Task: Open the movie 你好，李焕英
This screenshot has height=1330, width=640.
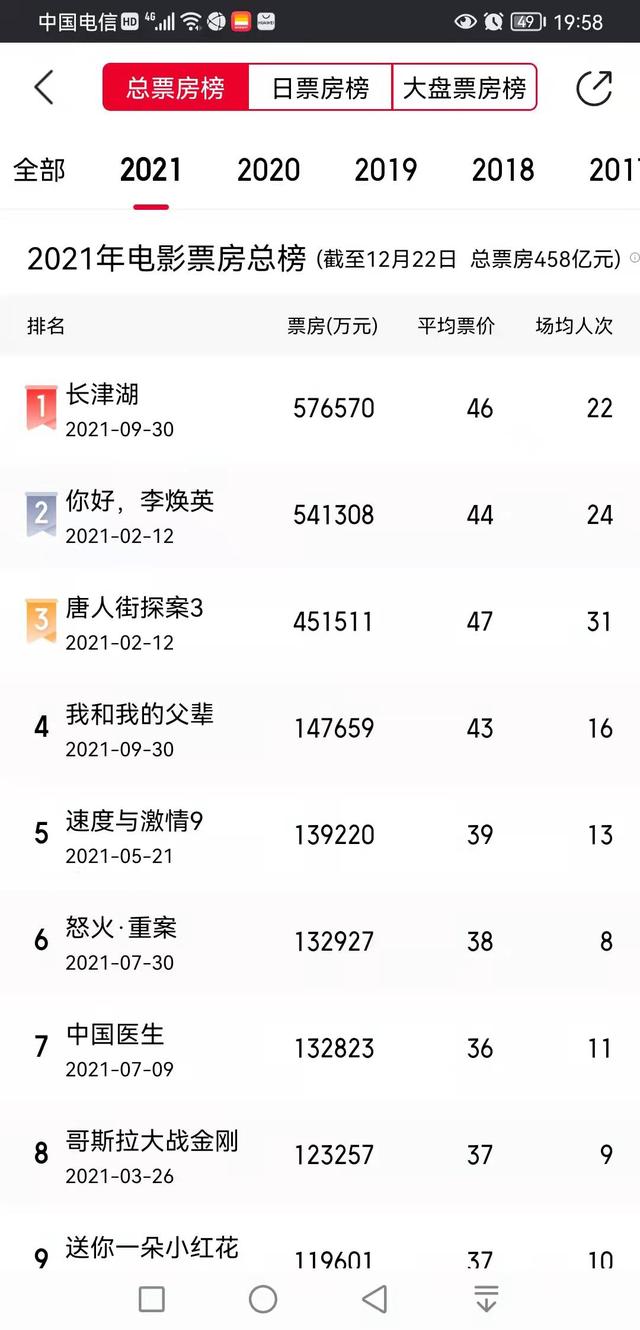Action: point(320,516)
